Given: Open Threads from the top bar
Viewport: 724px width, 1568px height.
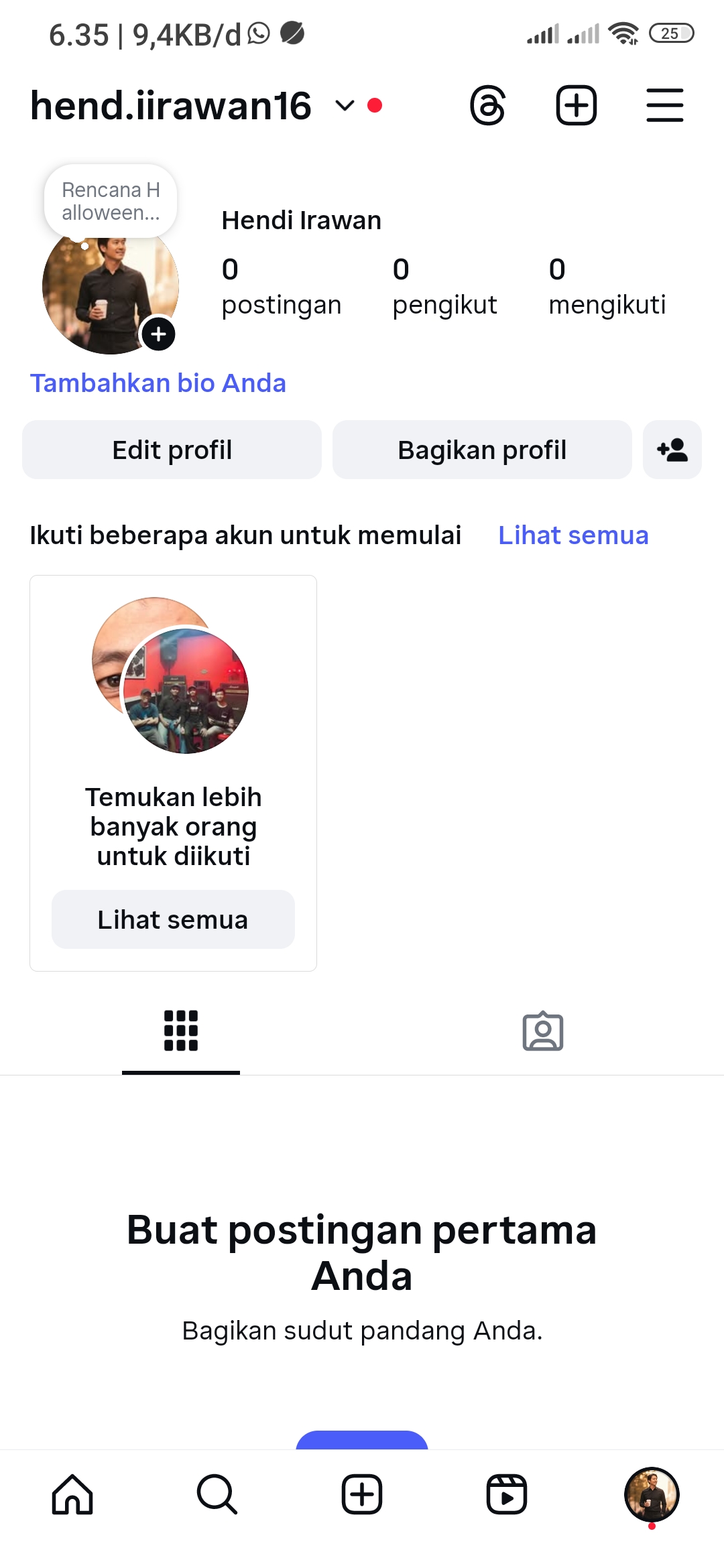Looking at the screenshot, I should (487, 105).
